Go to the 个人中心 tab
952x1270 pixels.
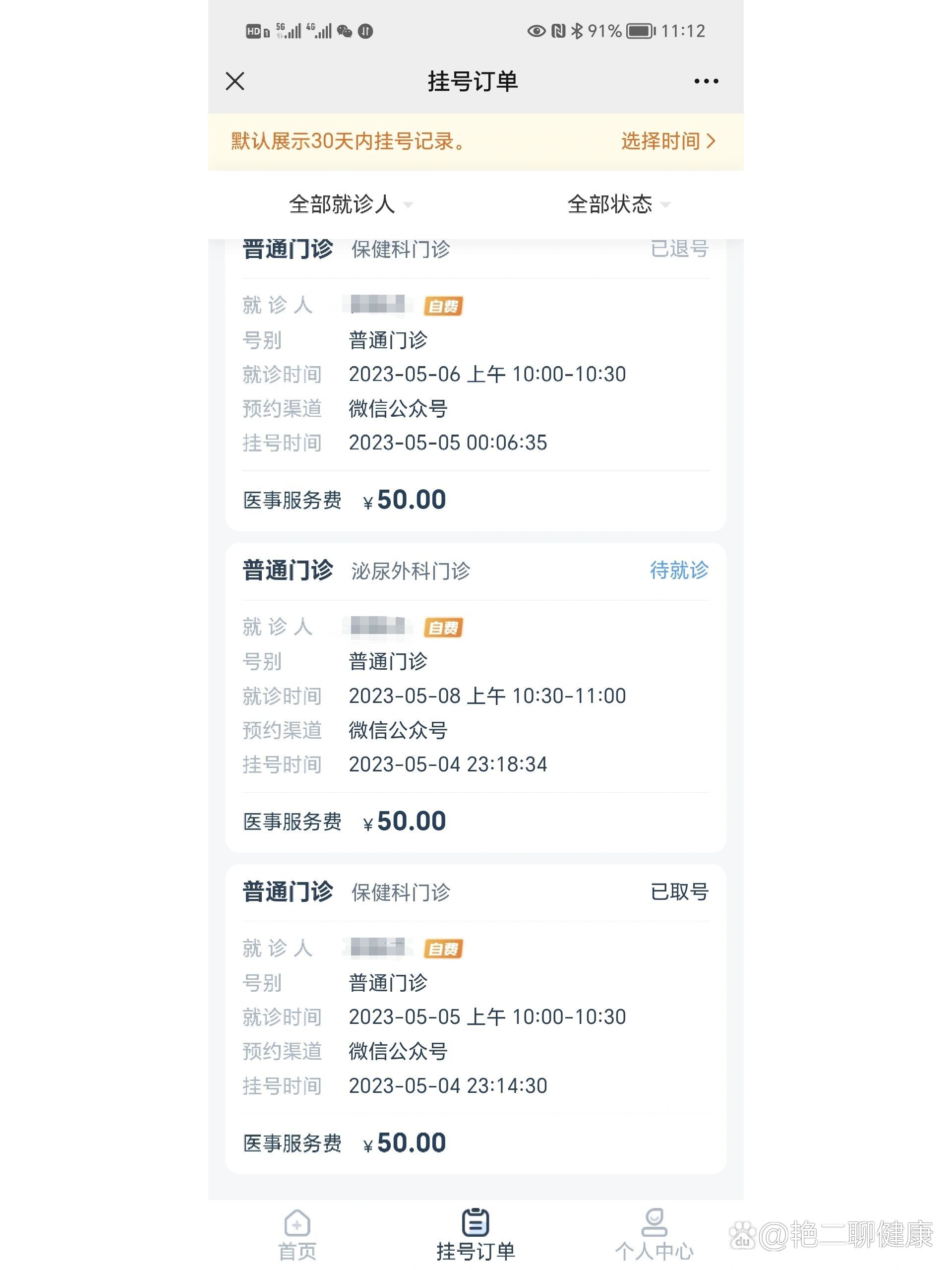point(654,1234)
